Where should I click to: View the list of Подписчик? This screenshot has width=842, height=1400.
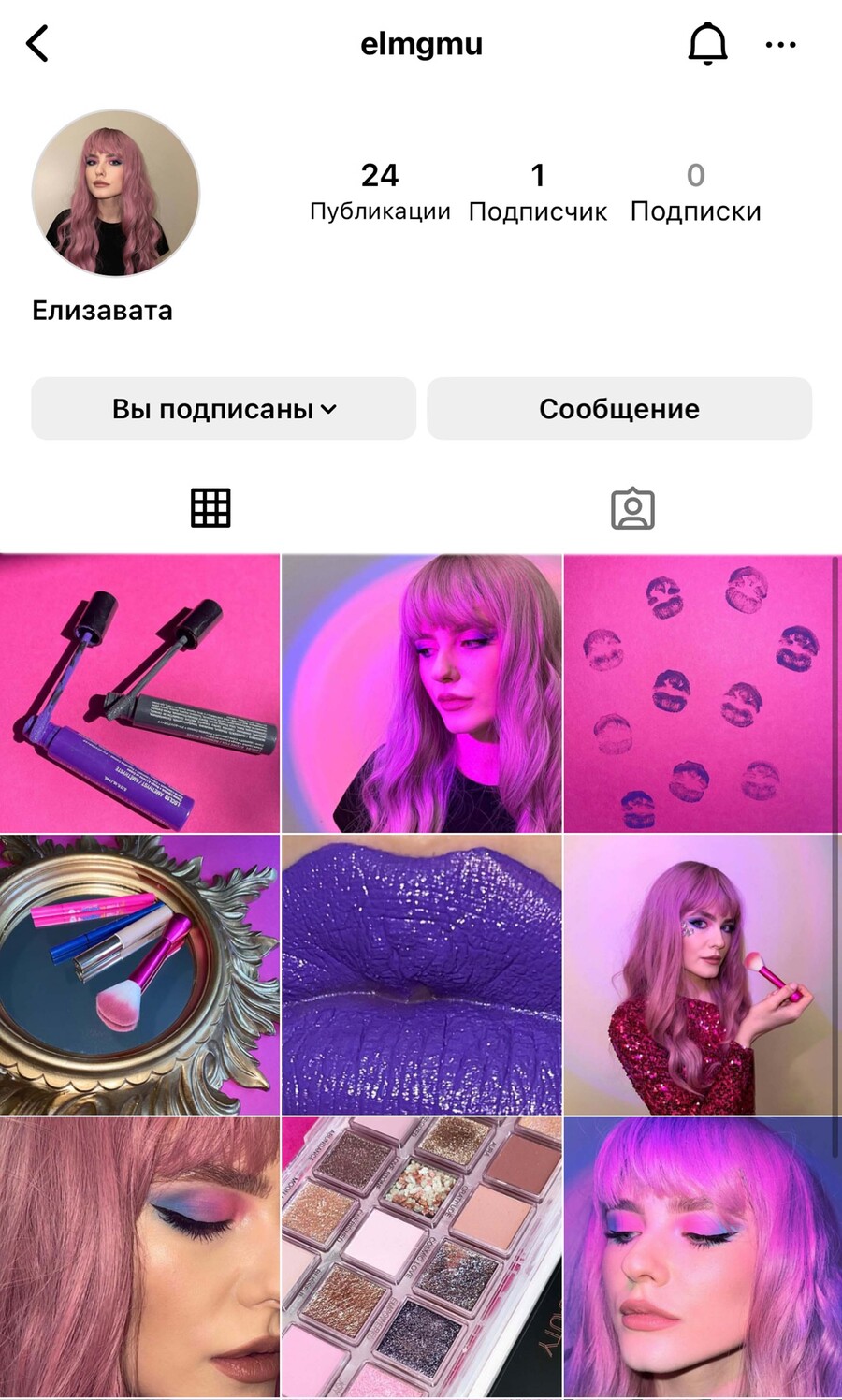point(537,192)
